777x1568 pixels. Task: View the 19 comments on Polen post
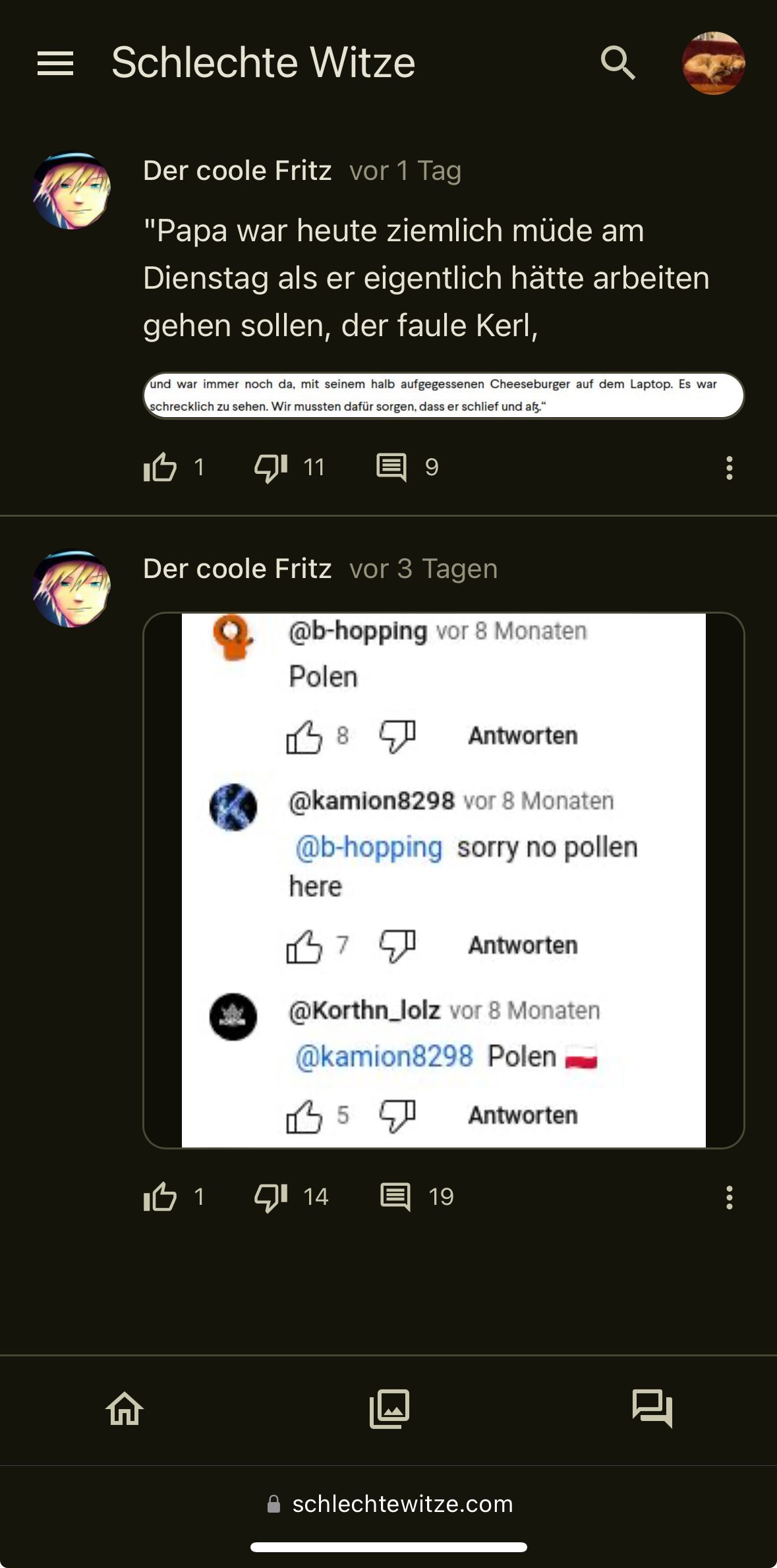click(395, 1196)
